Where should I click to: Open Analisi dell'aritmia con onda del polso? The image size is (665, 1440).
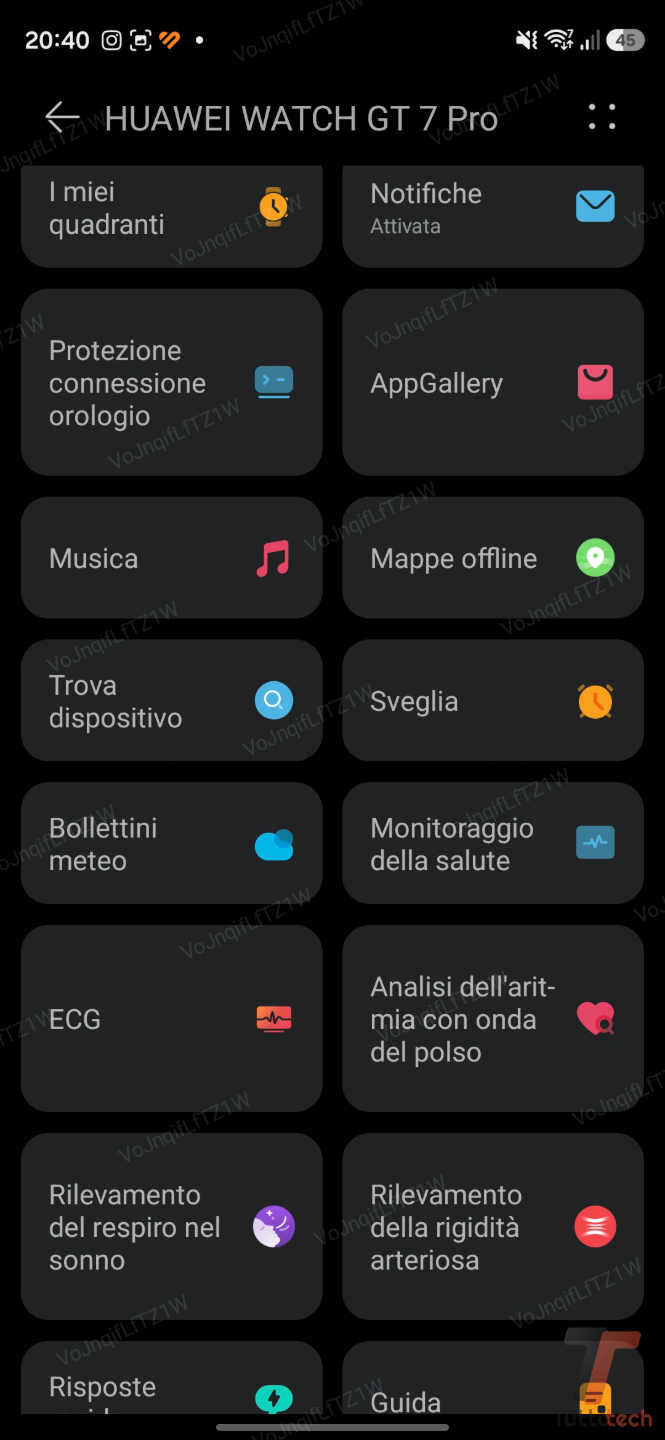pos(493,1019)
